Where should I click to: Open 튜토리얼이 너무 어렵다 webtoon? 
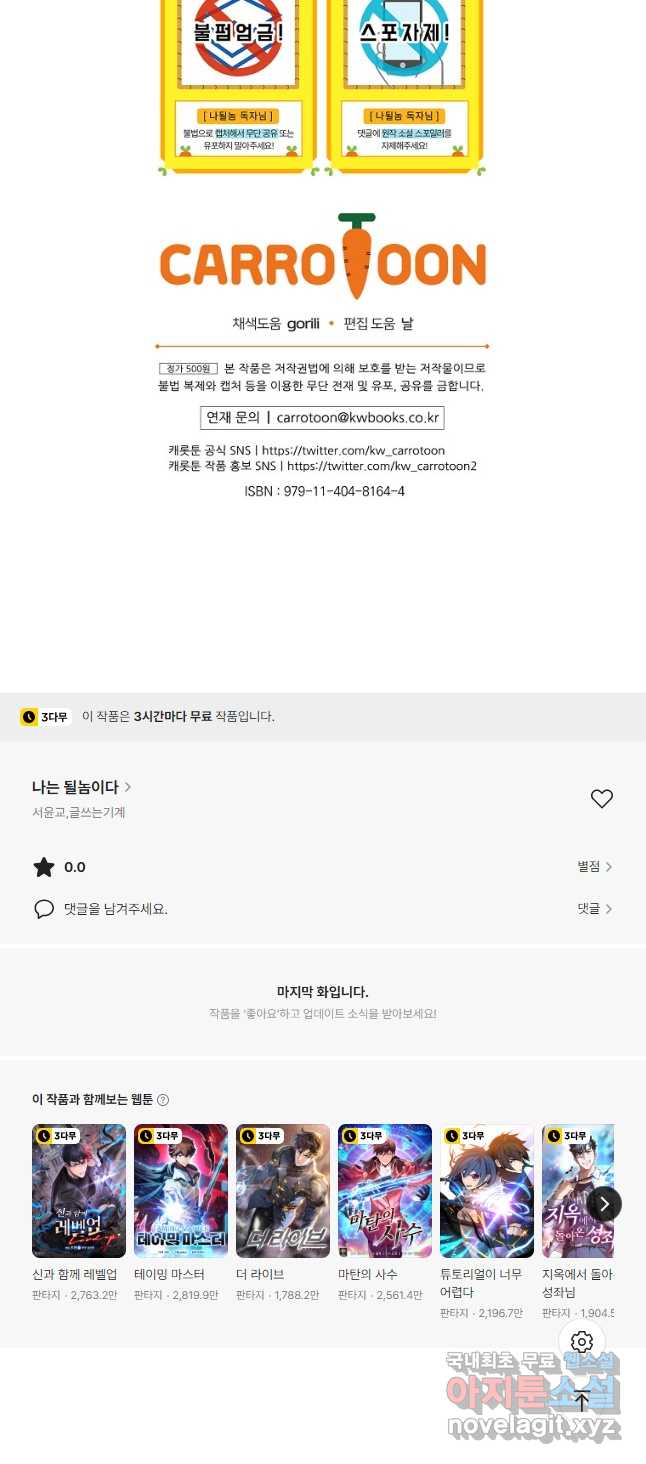(487, 1190)
